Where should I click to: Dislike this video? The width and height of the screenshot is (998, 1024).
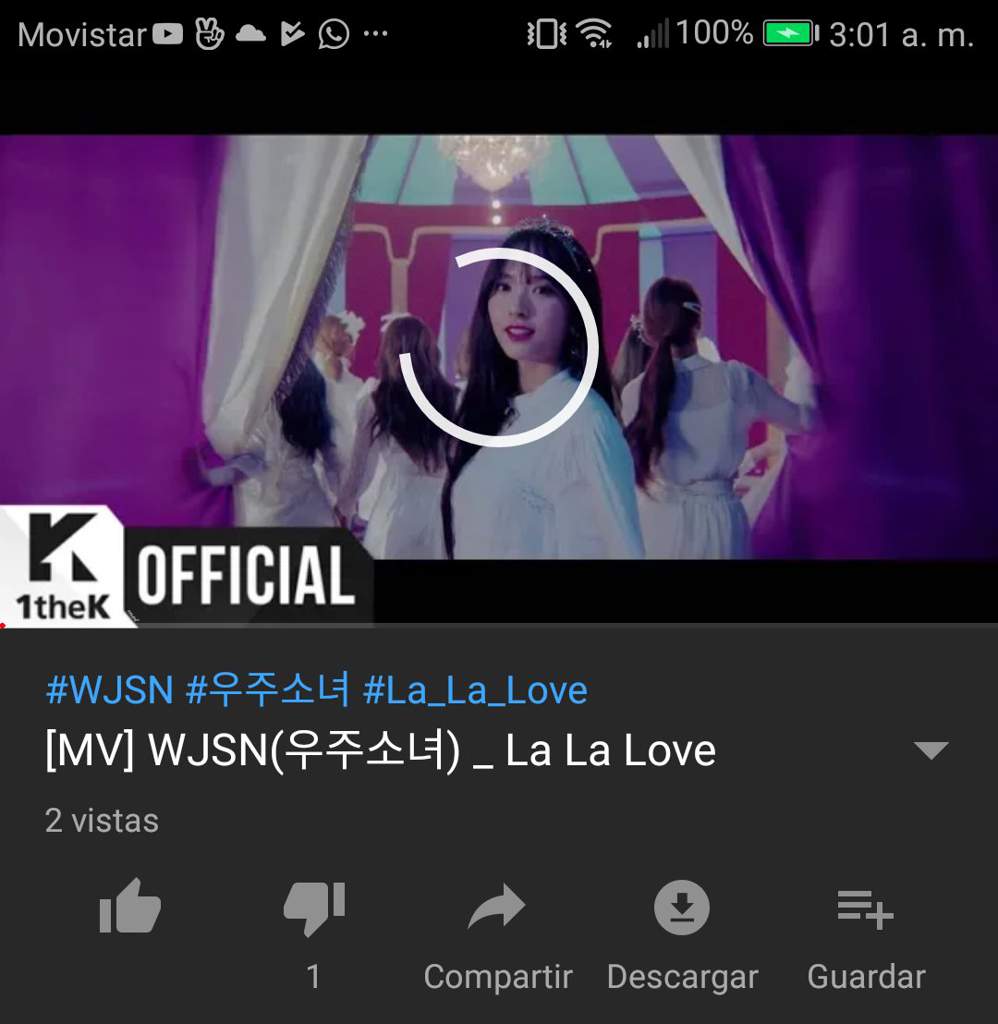[x=314, y=908]
